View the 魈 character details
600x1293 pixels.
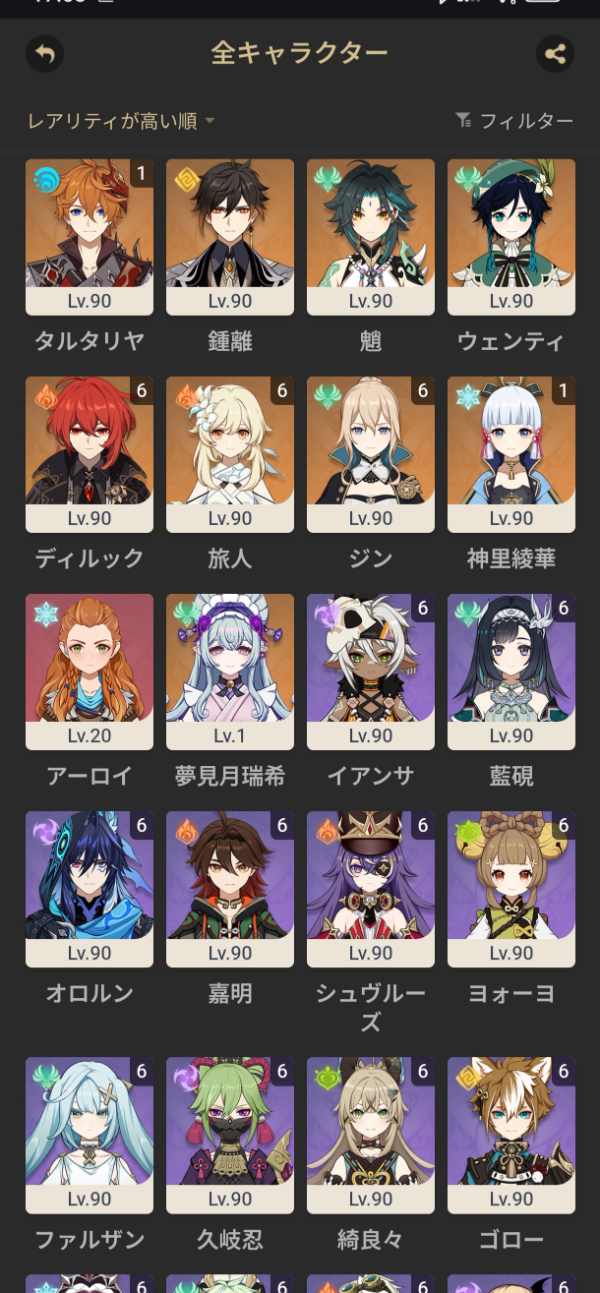click(371, 236)
